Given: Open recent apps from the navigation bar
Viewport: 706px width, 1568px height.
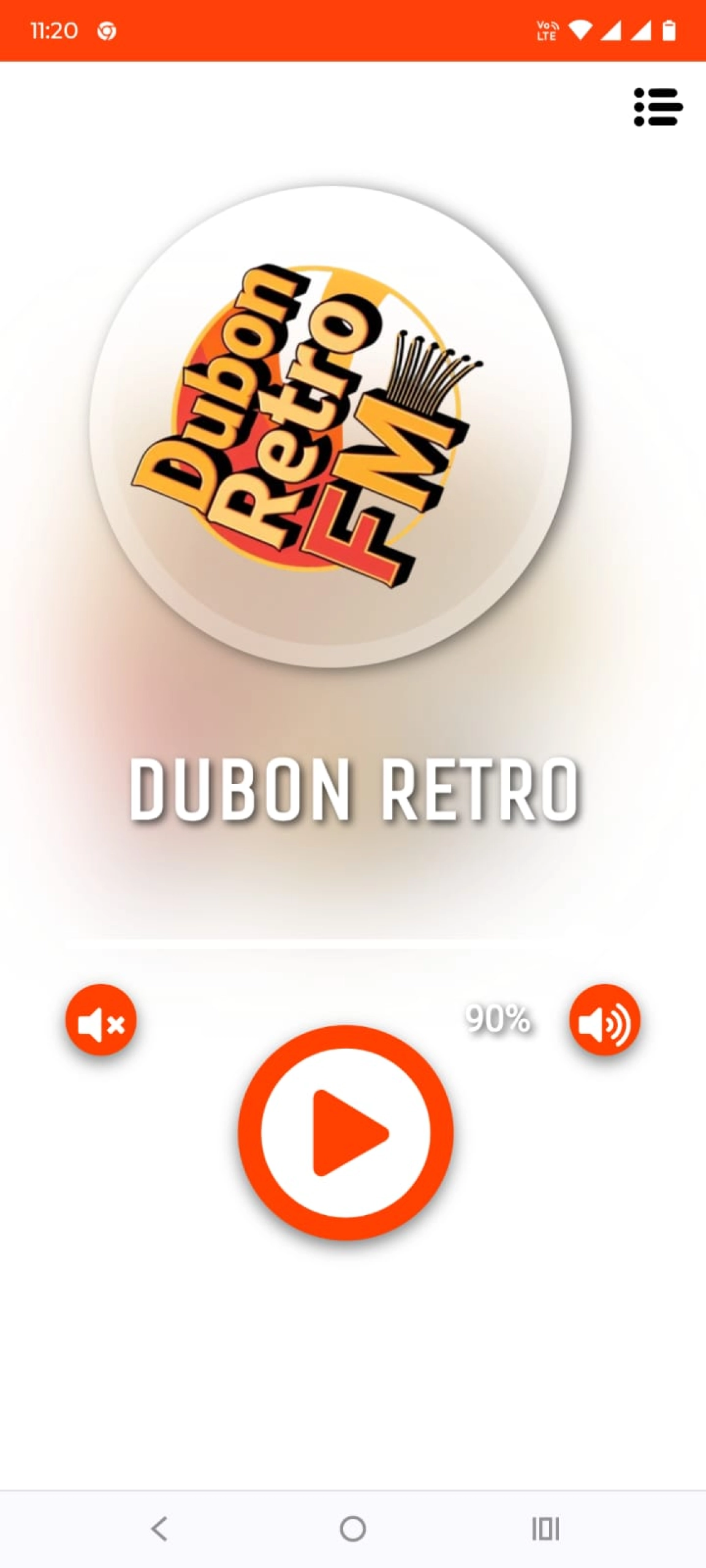Looking at the screenshot, I should 545,1529.
